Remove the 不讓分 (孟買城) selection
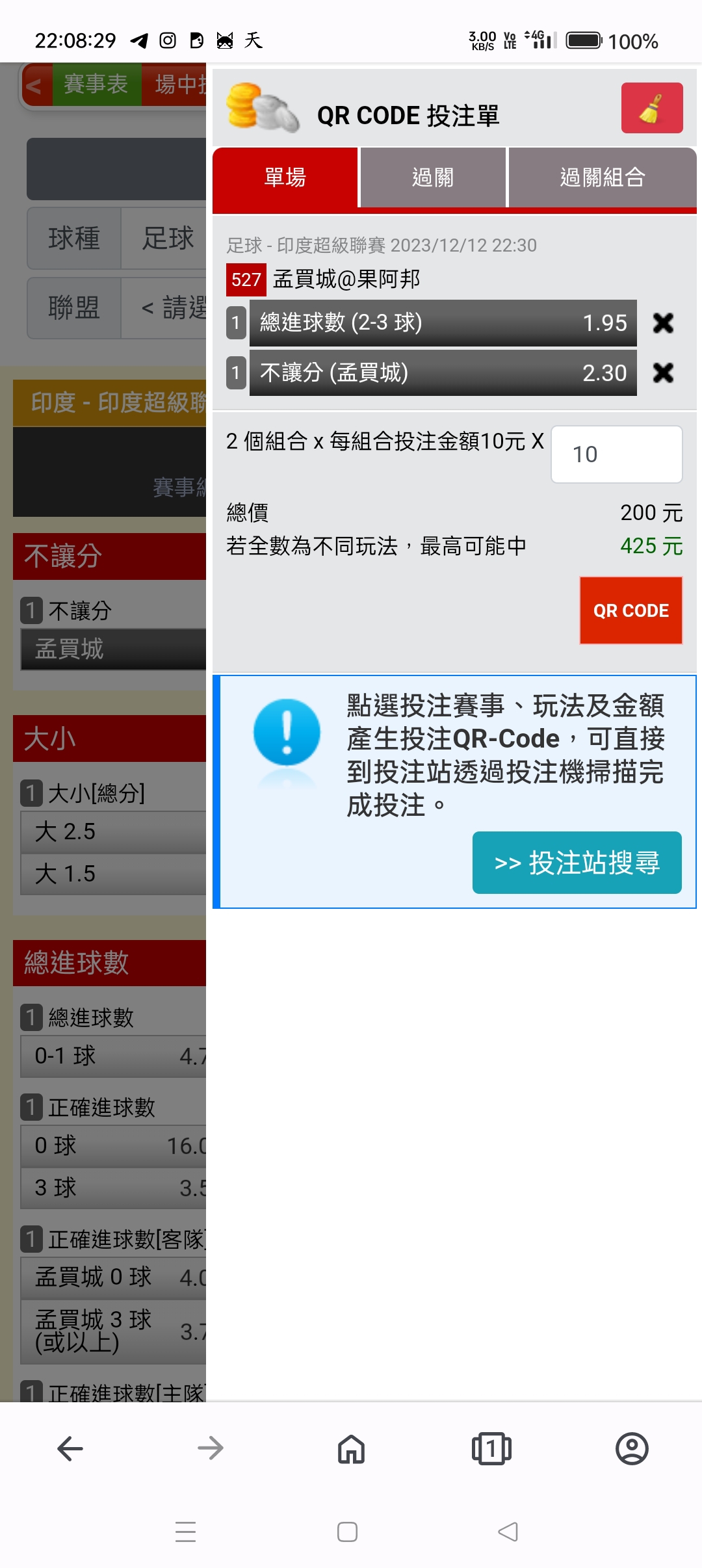 pyautogui.click(x=662, y=373)
